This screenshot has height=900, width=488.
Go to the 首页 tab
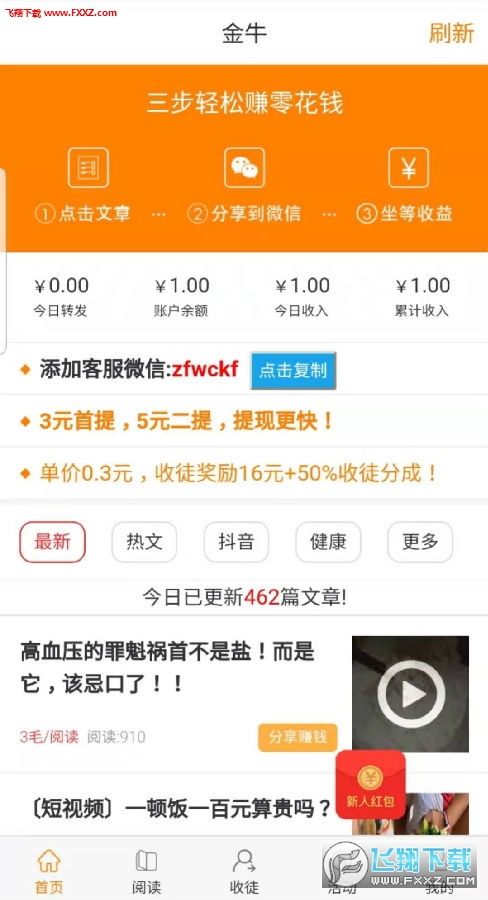(x=49, y=871)
